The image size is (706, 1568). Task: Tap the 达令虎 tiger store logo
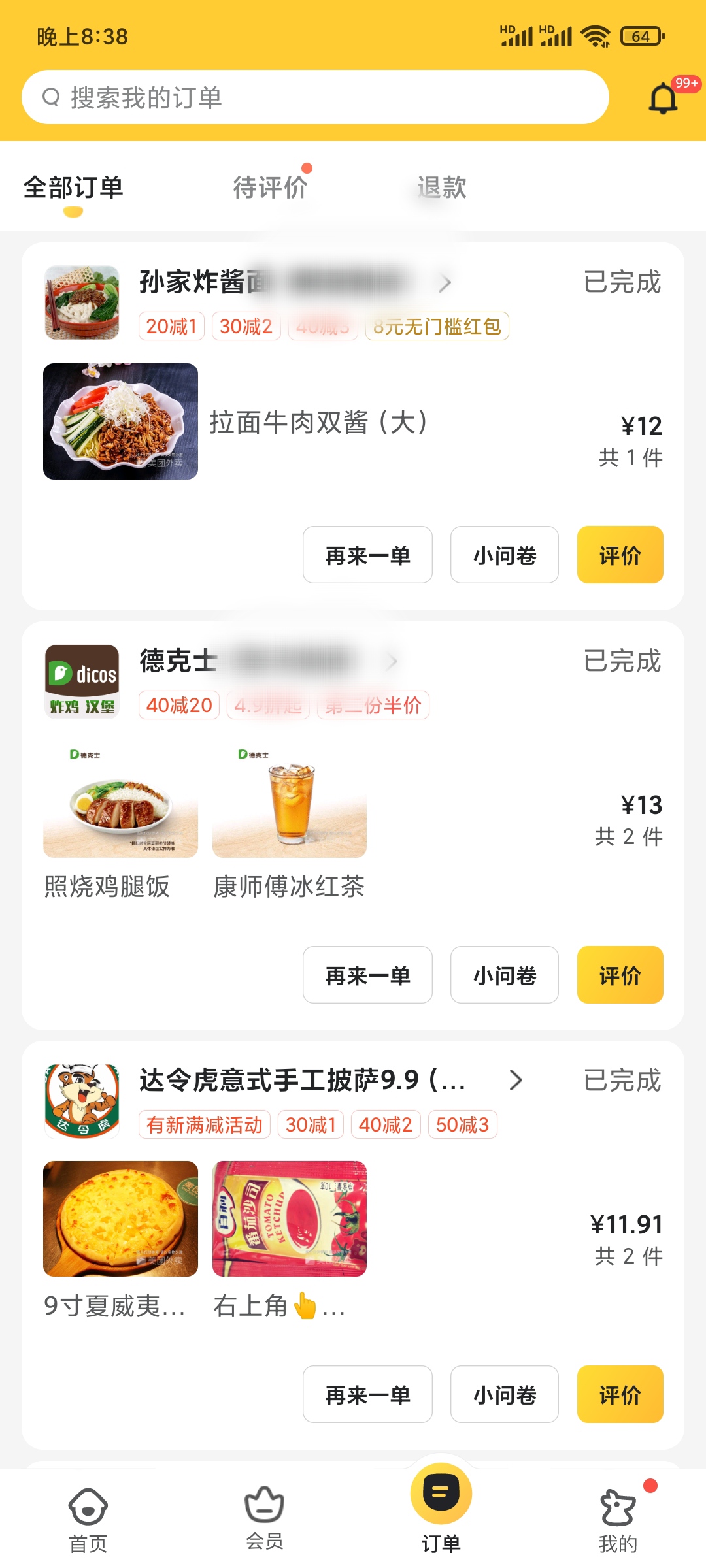click(81, 1100)
